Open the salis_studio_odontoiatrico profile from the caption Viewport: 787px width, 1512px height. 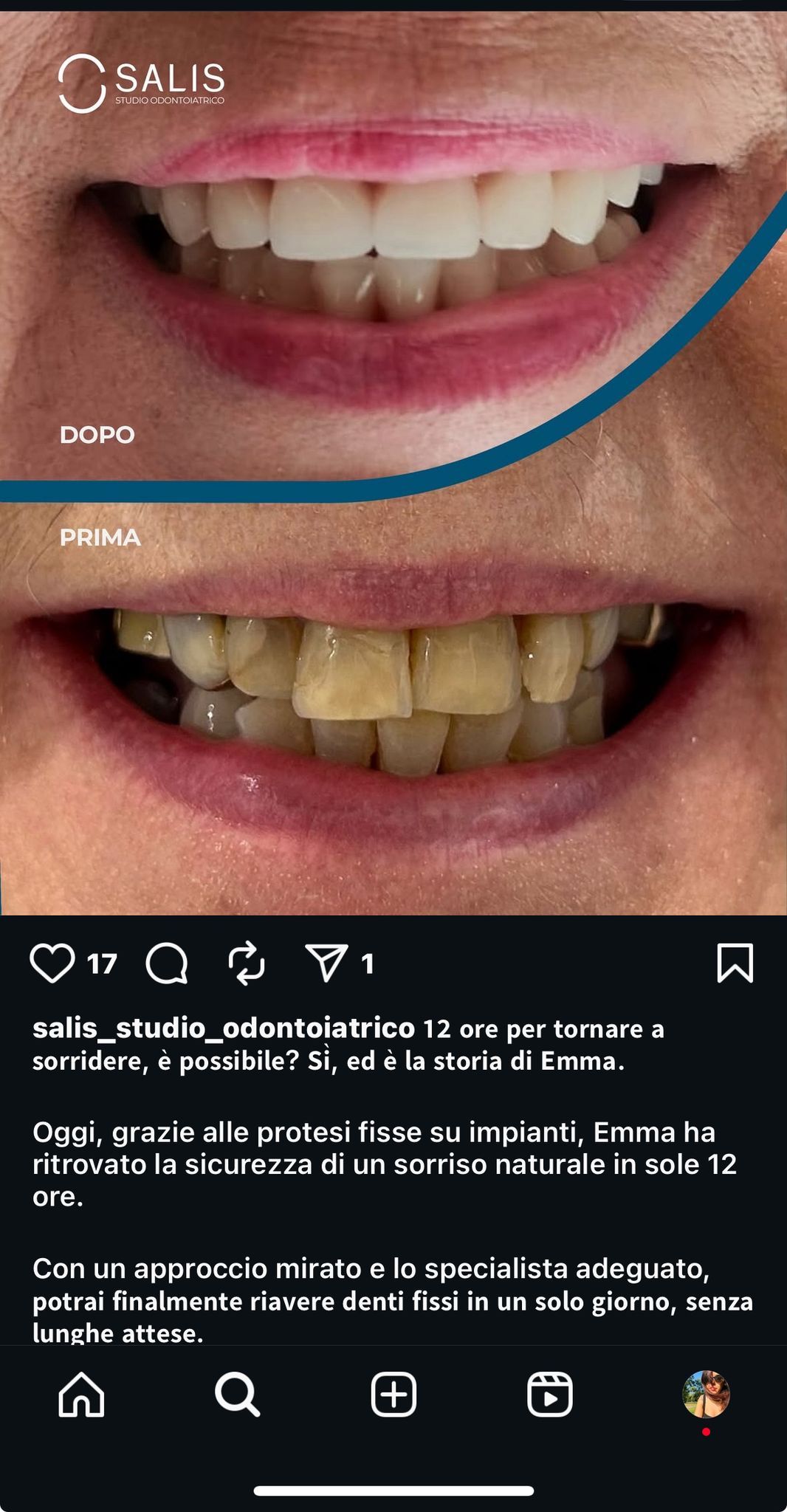click(x=223, y=1028)
